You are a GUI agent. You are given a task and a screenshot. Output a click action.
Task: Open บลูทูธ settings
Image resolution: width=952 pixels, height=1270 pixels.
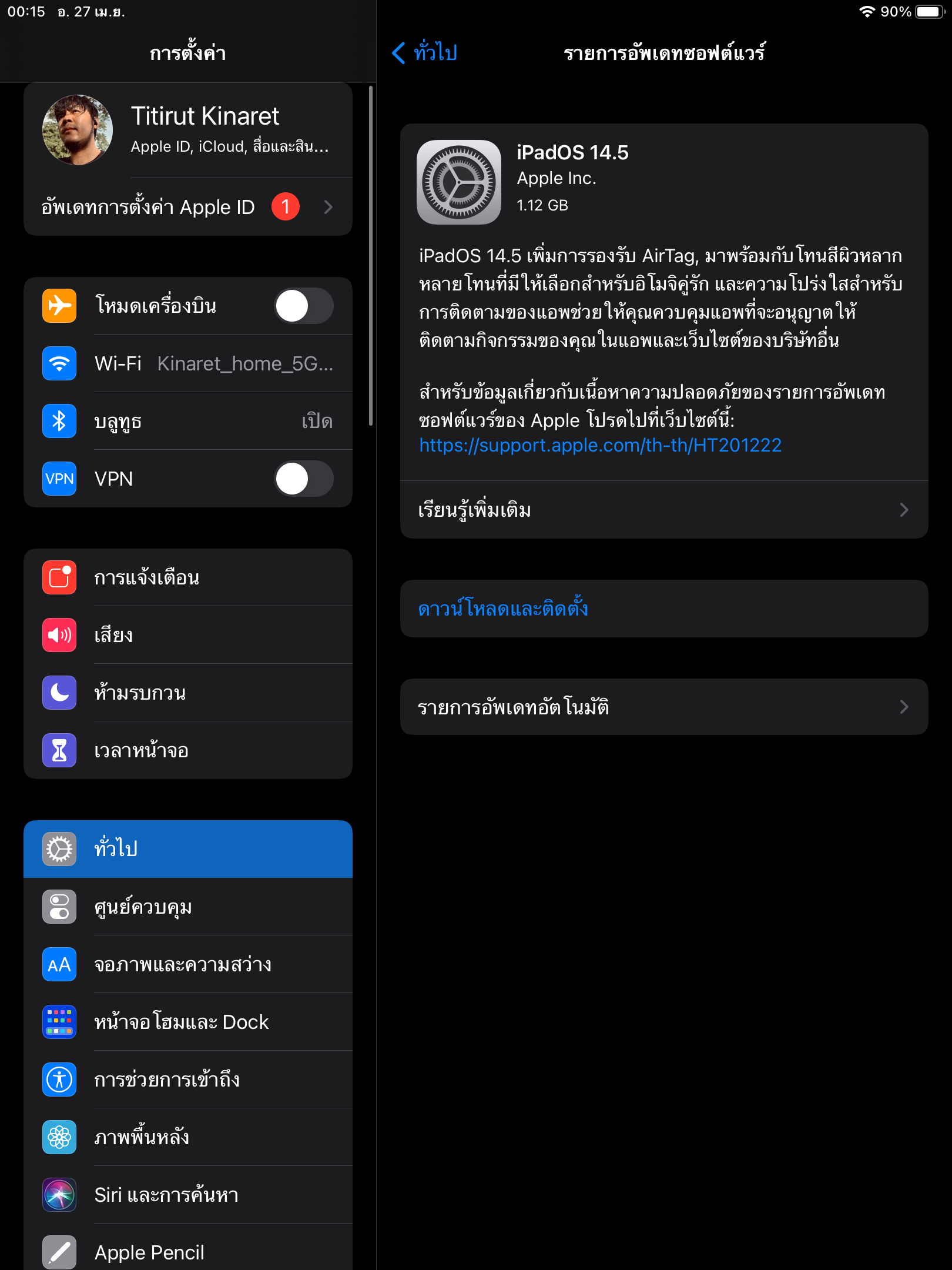188,421
